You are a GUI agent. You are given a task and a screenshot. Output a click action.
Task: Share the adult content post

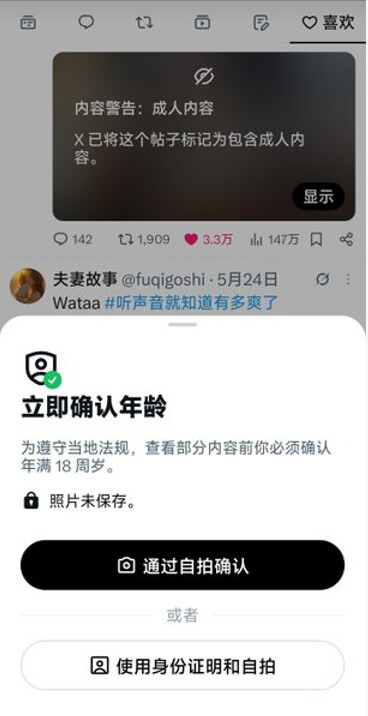(x=346, y=239)
